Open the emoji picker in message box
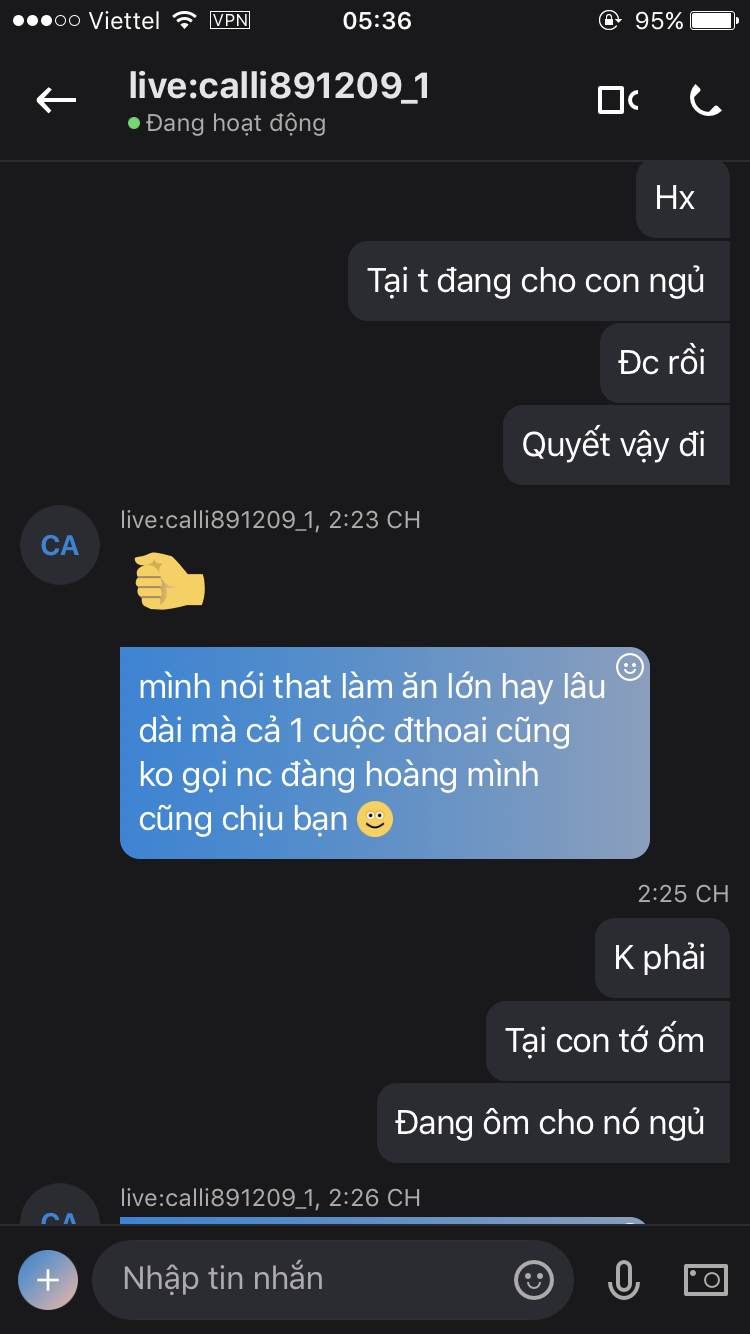Viewport: 750px width, 1334px height. coord(534,1279)
